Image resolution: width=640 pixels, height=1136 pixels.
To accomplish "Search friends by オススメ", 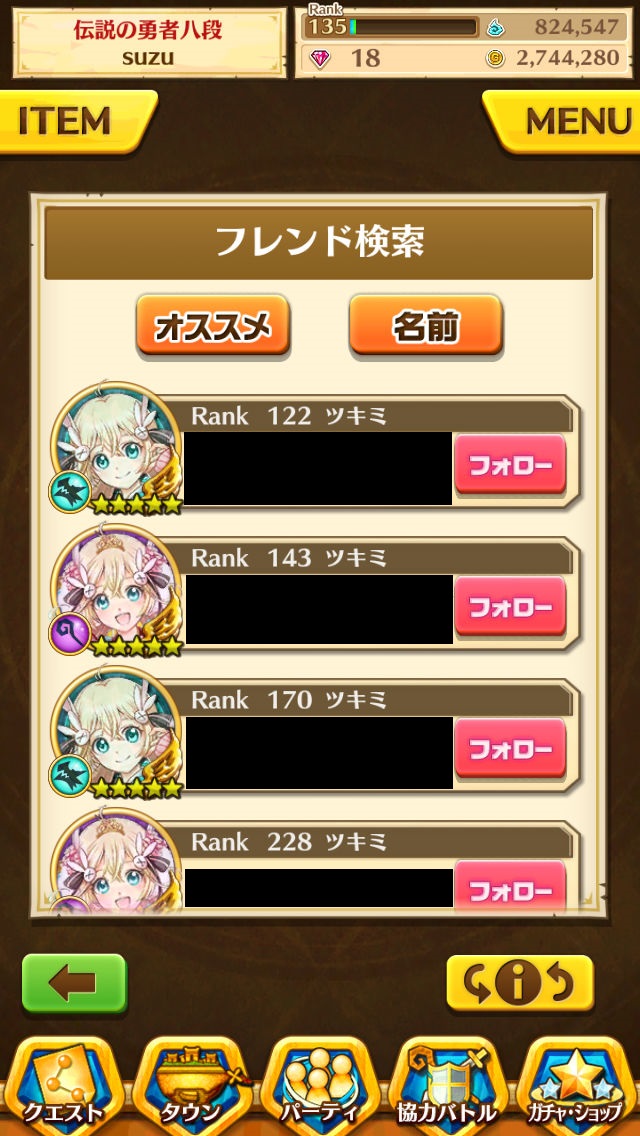I will (212, 325).
